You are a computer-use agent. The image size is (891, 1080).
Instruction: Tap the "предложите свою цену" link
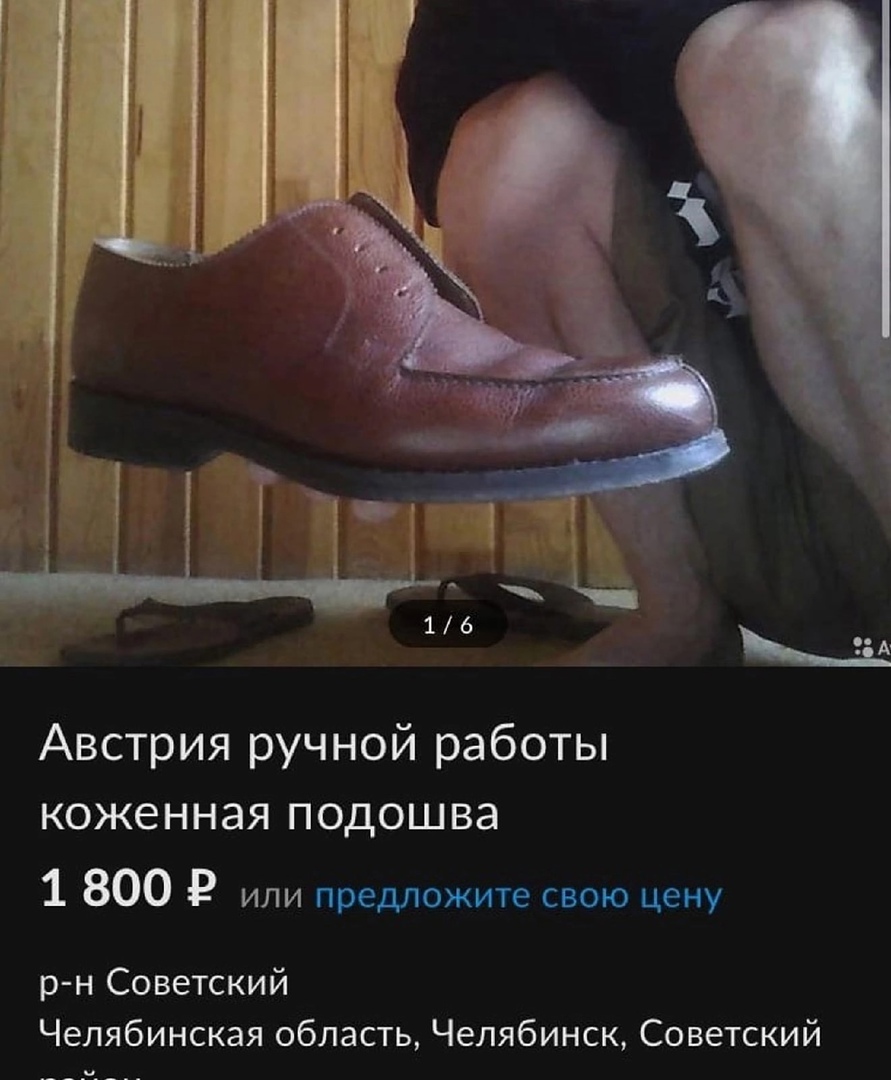[518, 896]
